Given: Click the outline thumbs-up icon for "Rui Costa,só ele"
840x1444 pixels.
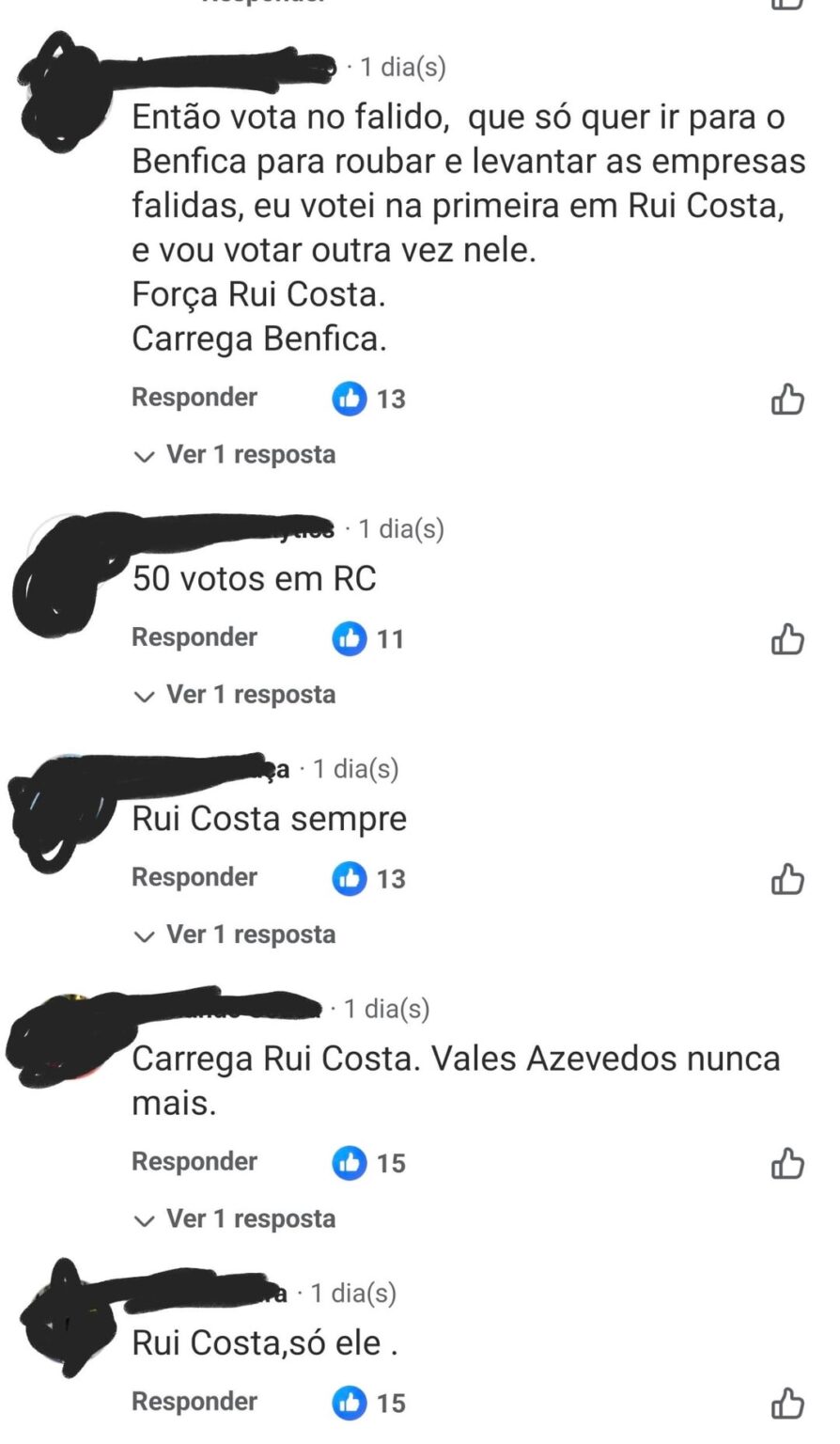Looking at the screenshot, I should 789,1403.
